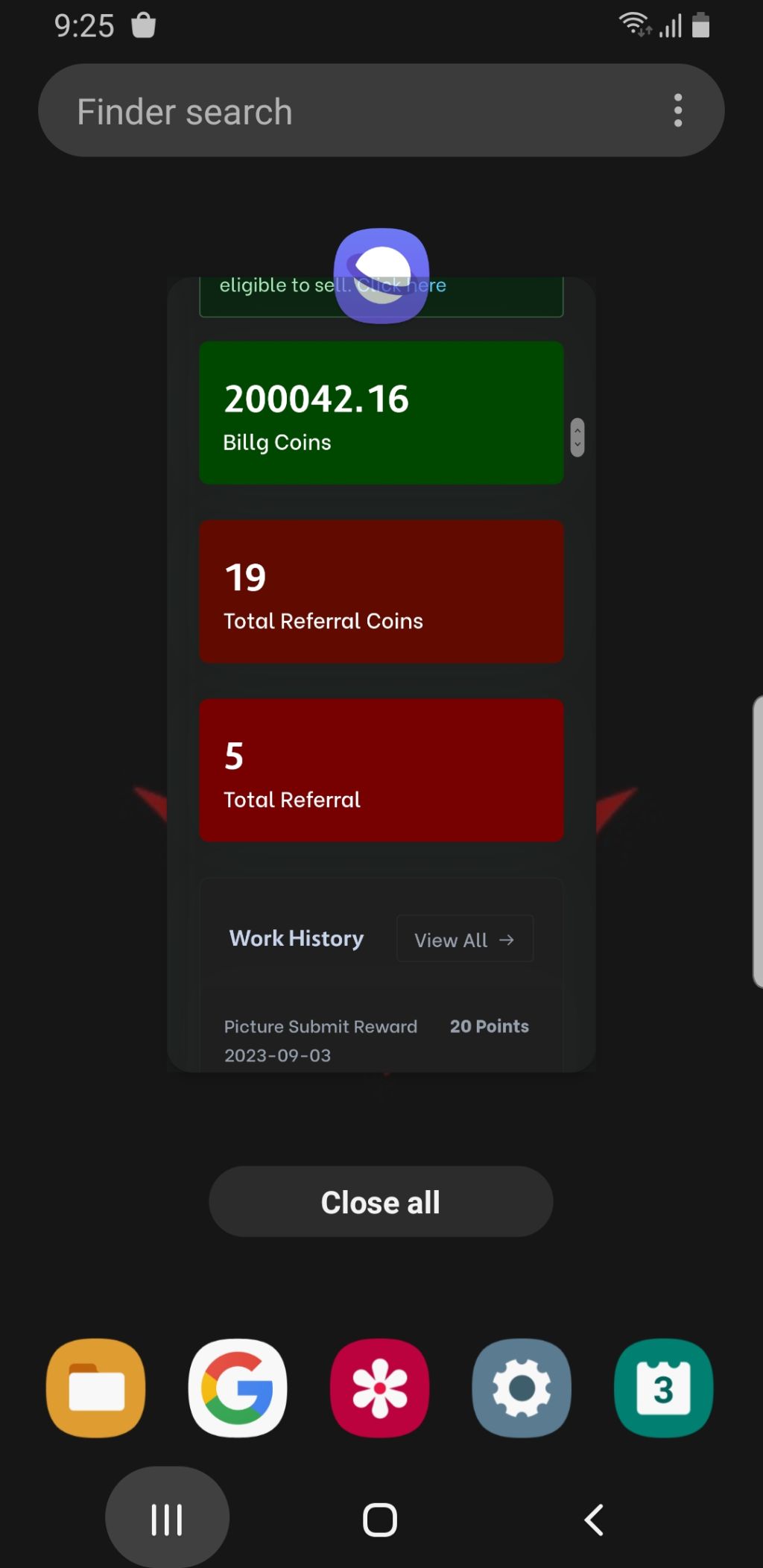
Task: Open the overflow menu in search bar
Action: click(x=677, y=110)
